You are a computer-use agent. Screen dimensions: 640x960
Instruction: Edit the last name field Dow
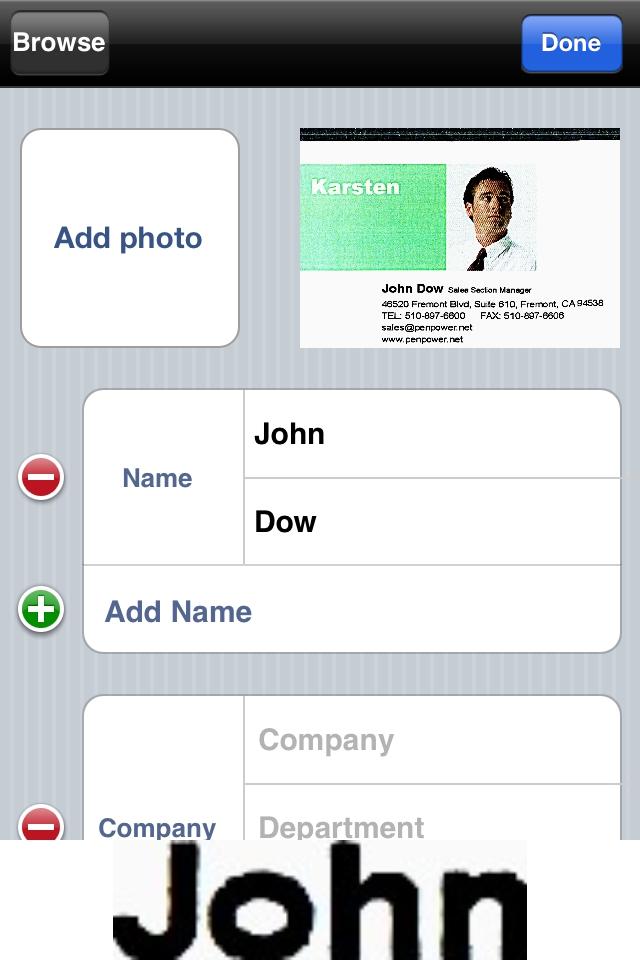(x=432, y=522)
